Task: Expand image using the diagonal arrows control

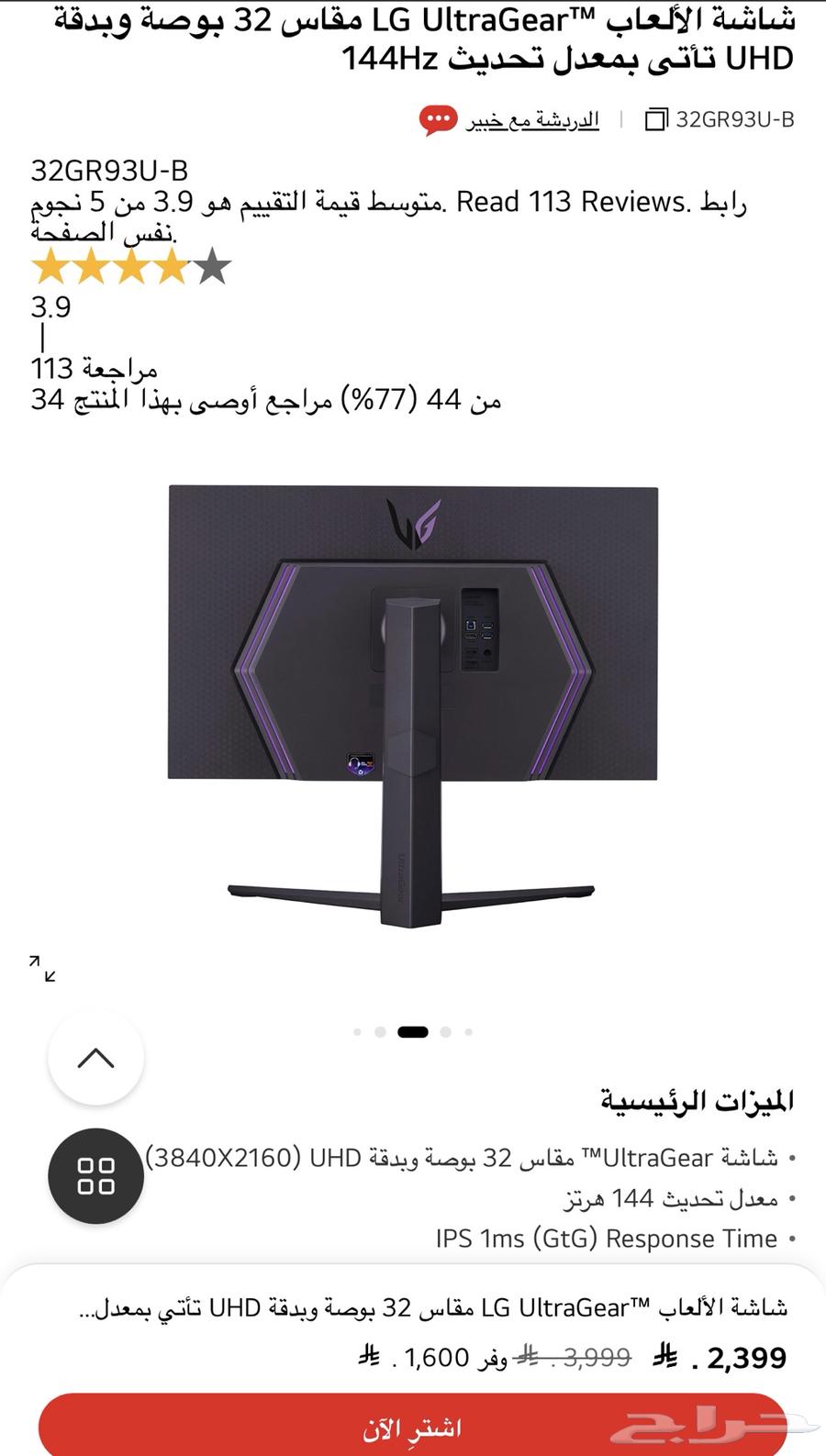Action: (x=43, y=968)
